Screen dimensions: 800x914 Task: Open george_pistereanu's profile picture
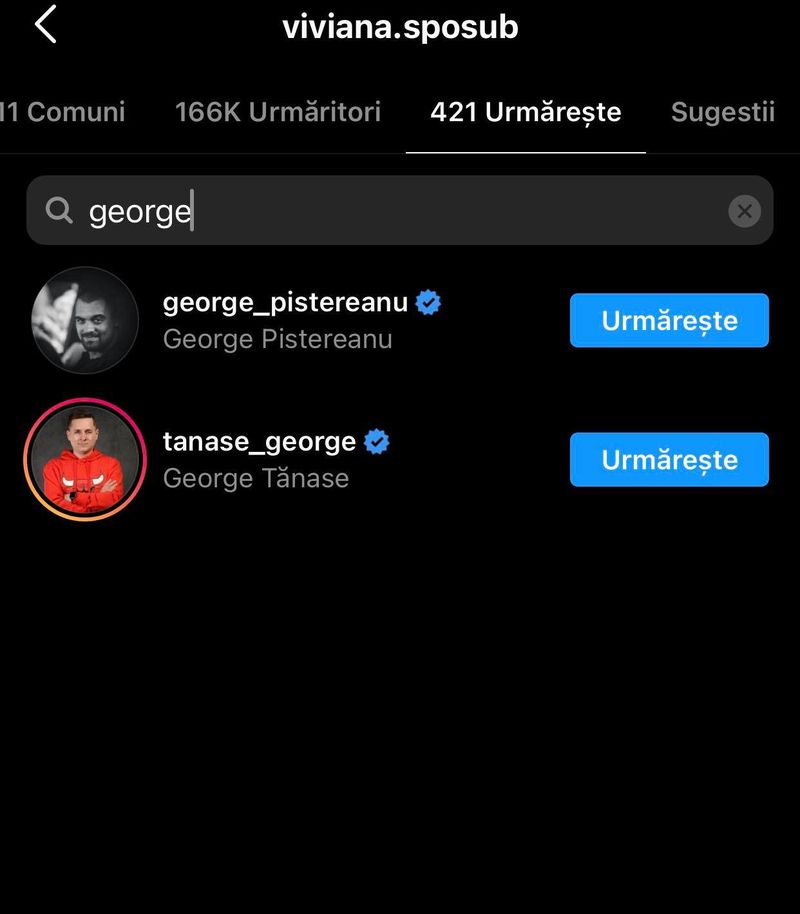(85, 320)
